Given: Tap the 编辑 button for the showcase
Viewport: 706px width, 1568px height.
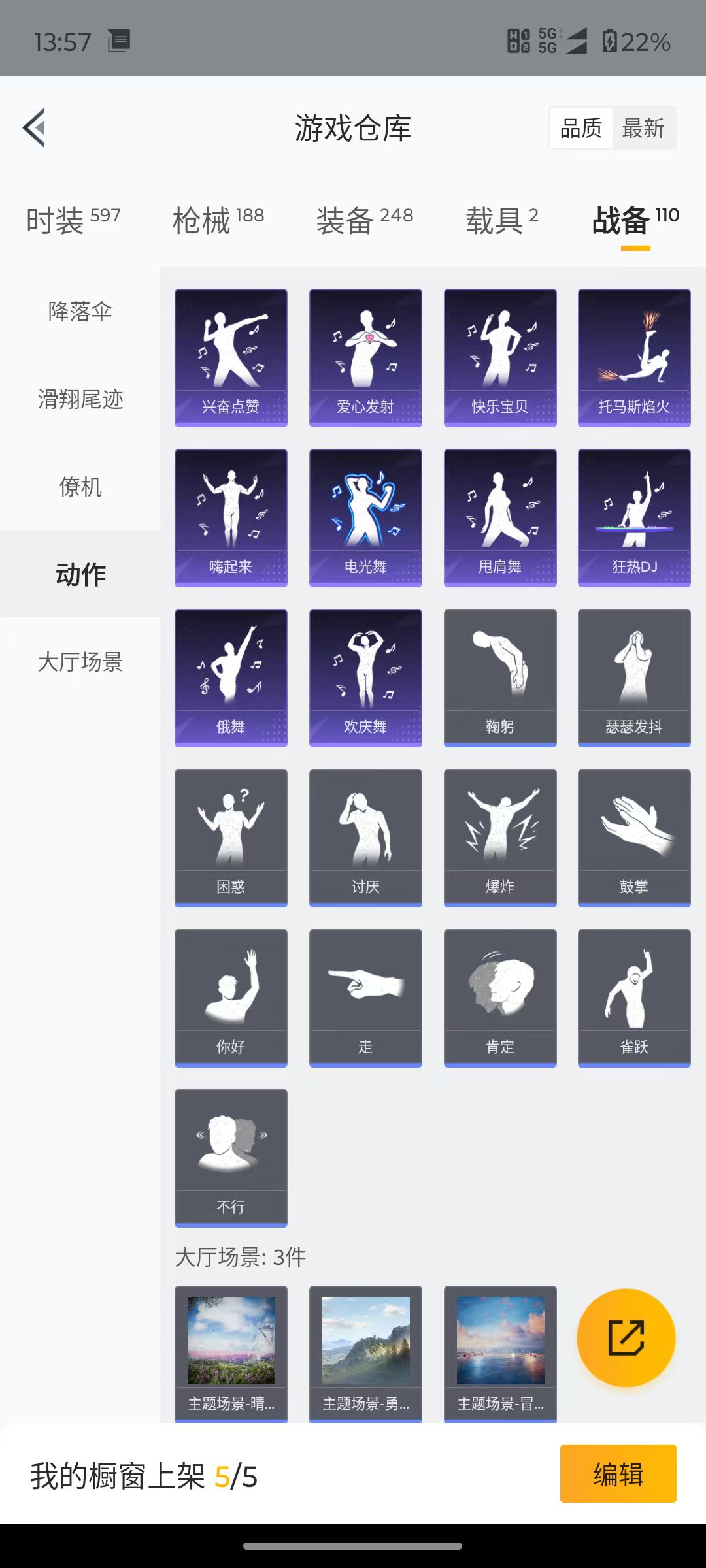Looking at the screenshot, I should 618,1473.
